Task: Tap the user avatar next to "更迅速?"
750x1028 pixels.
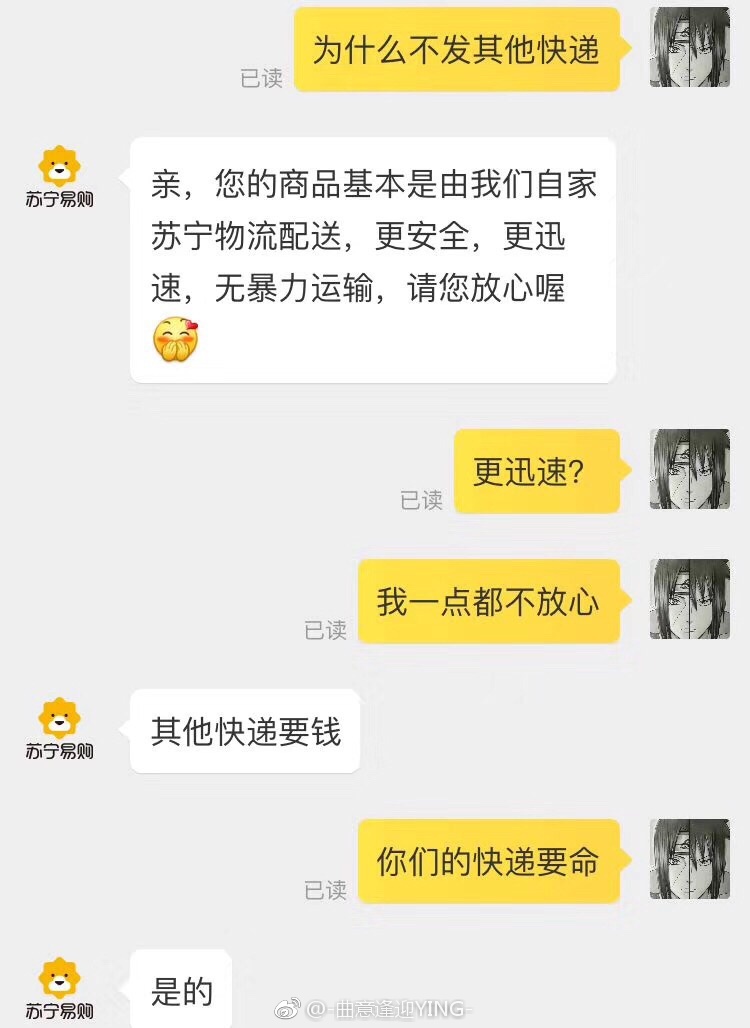Action: [689, 469]
